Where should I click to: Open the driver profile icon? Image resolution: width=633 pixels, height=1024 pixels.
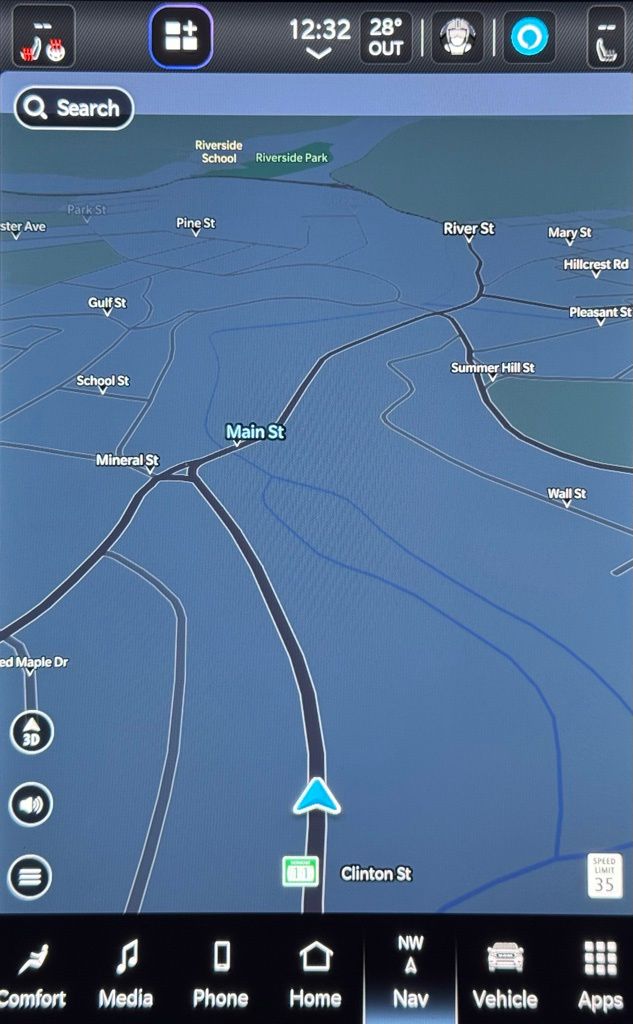[x=457, y=38]
